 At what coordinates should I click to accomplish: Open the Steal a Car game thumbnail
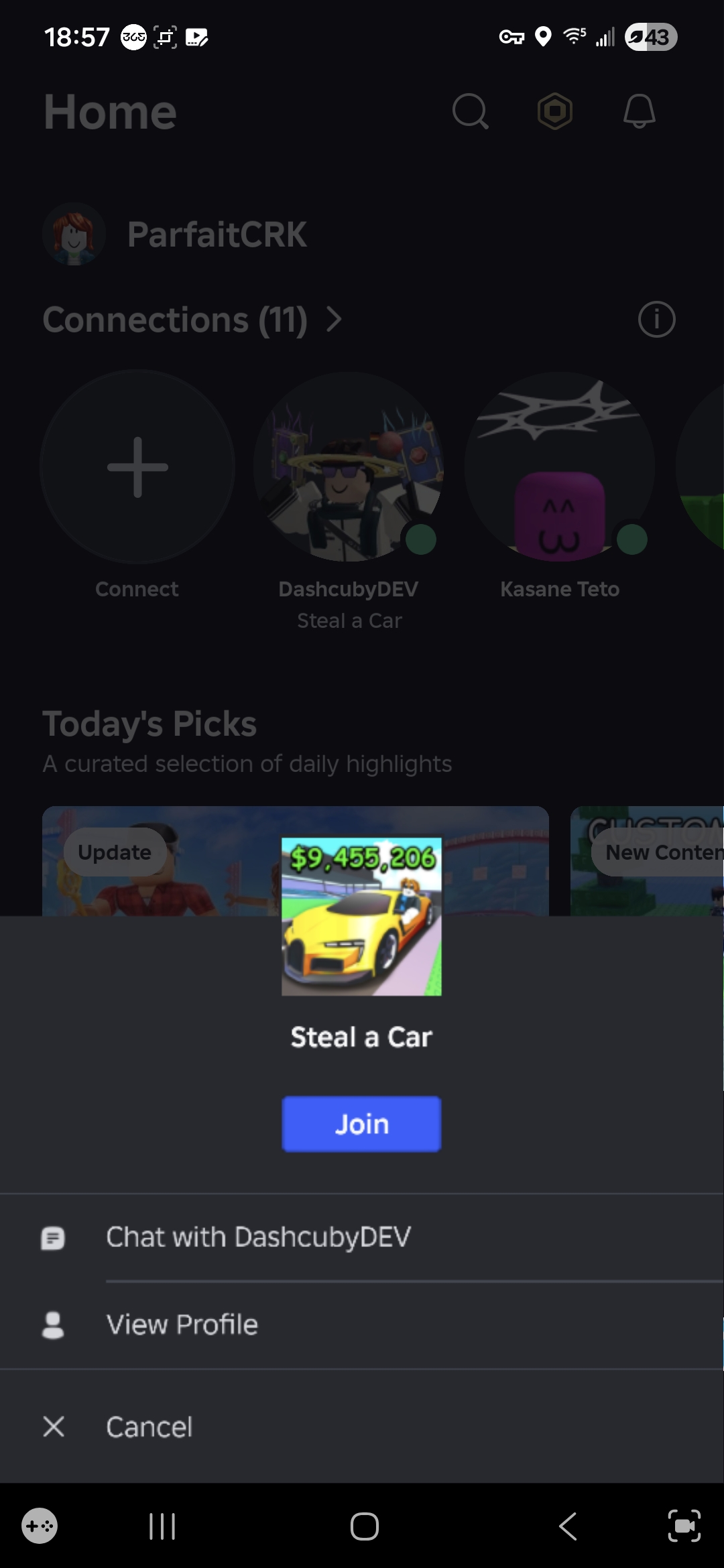point(361,916)
